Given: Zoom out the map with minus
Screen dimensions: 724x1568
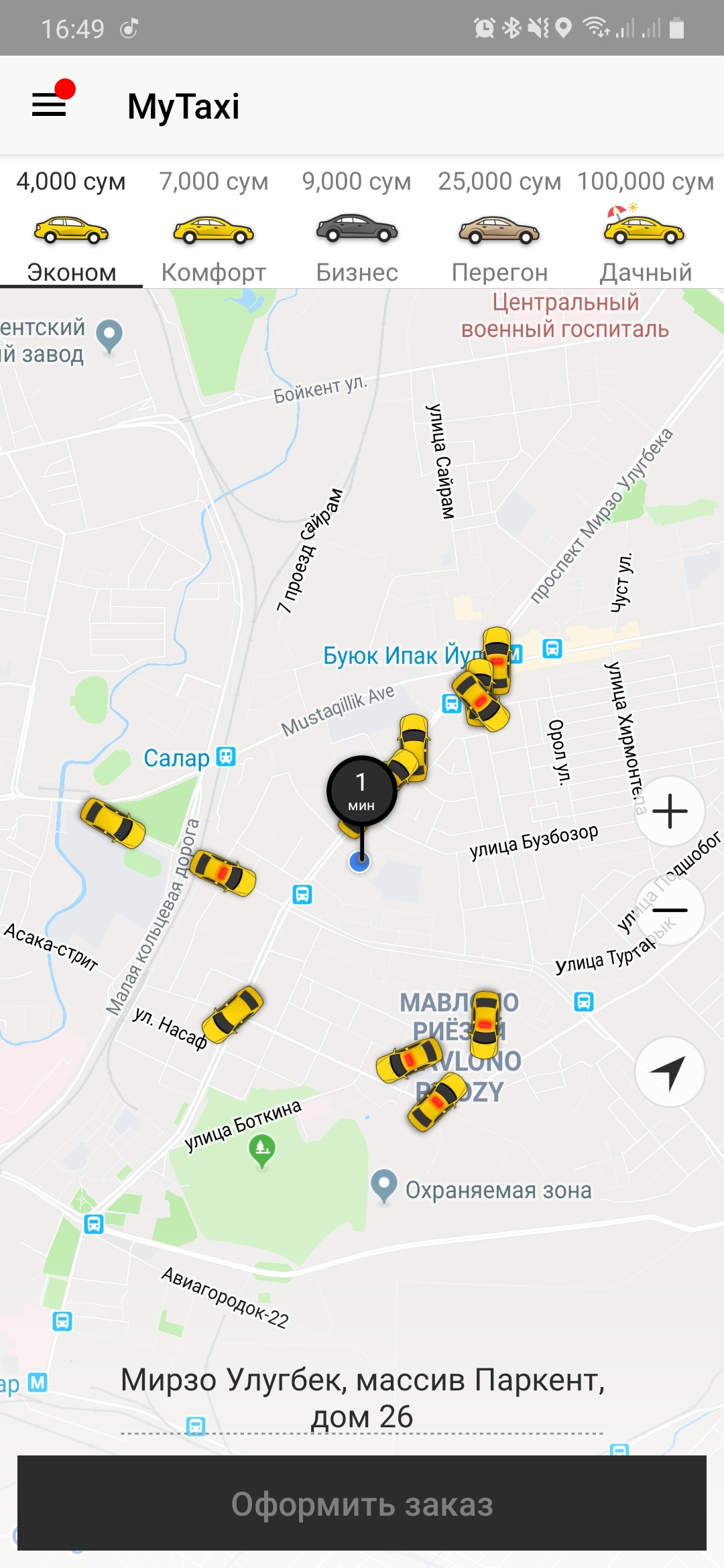Looking at the screenshot, I should point(670,910).
